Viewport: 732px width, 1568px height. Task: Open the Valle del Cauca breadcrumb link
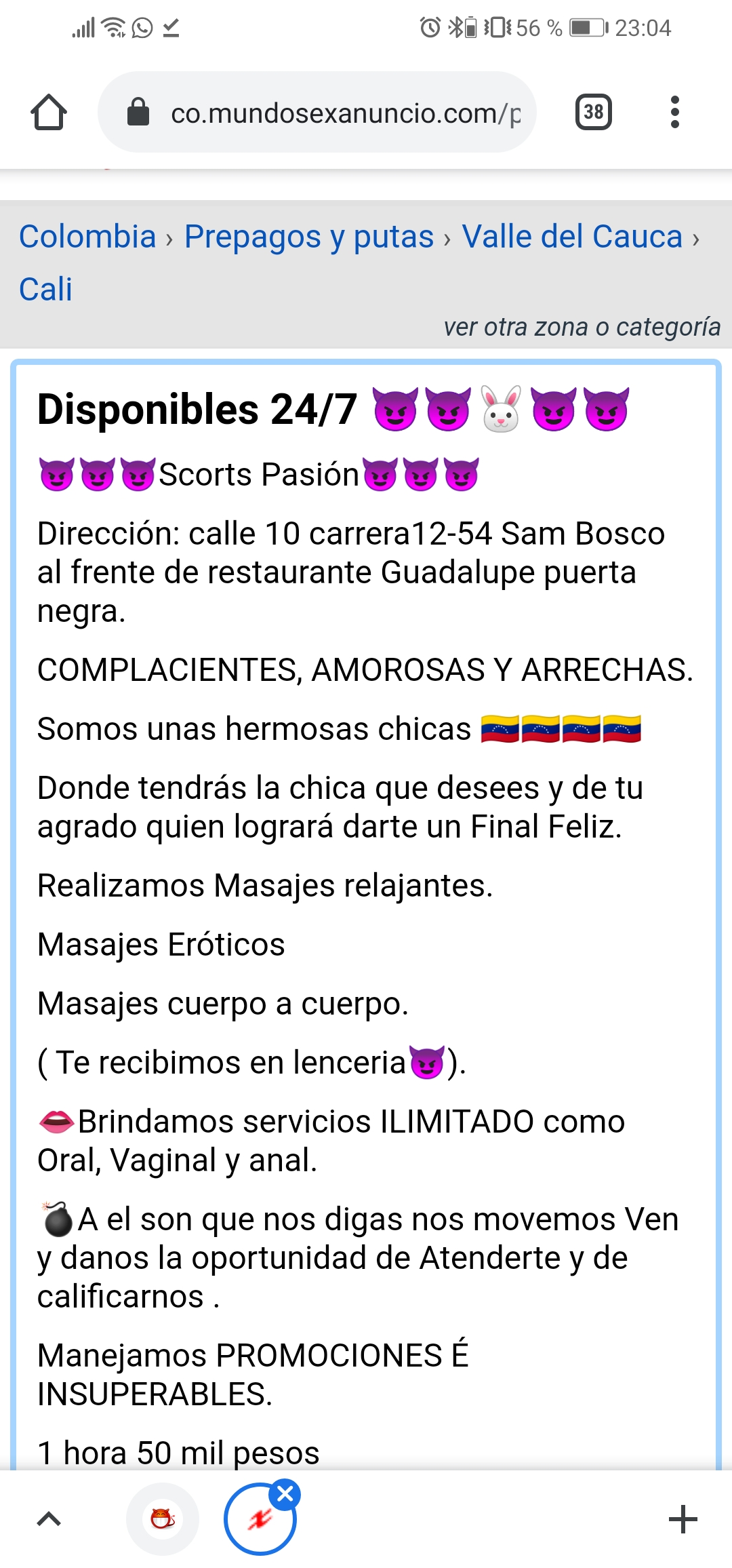coord(571,237)
